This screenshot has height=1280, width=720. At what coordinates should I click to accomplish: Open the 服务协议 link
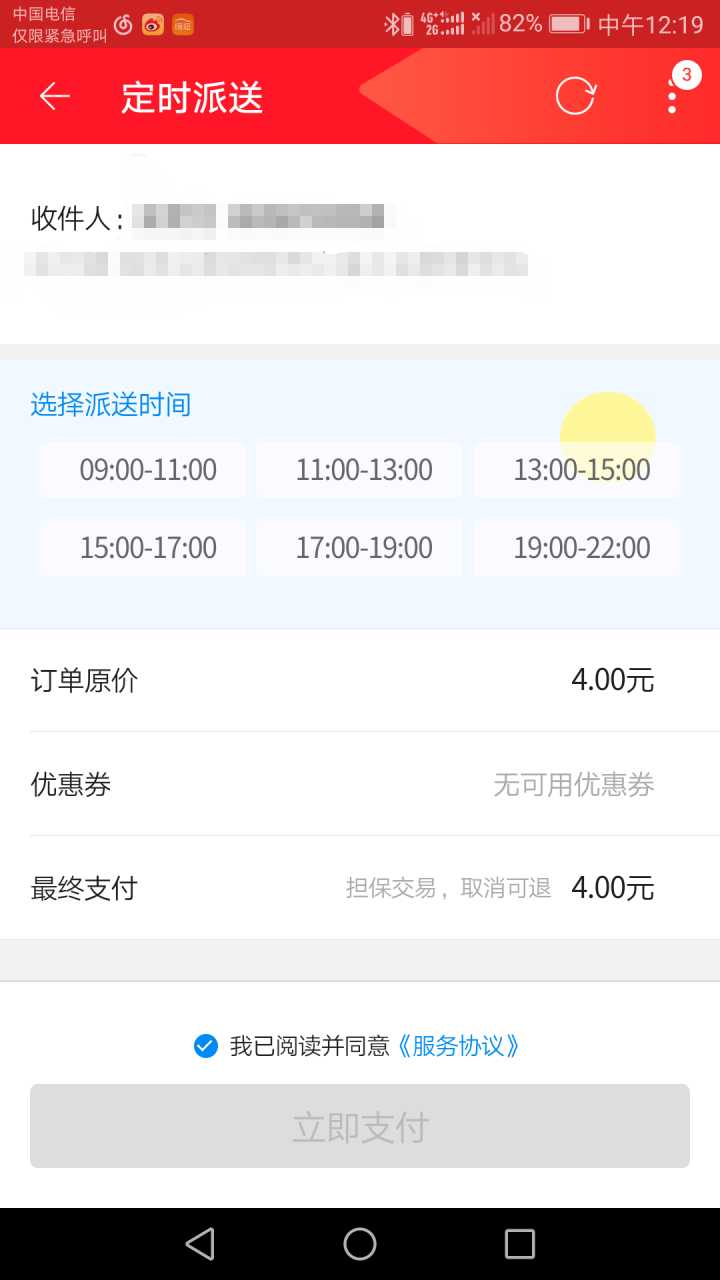[x=458, y=1046]
